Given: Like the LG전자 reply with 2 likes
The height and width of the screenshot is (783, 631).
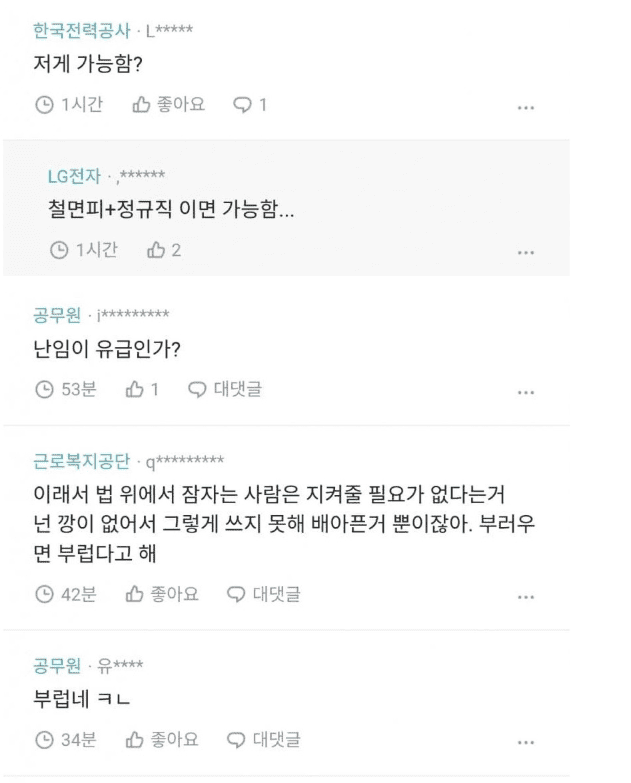Looking at the screenshot, I should pyautogui.click(x=163, y=250).
